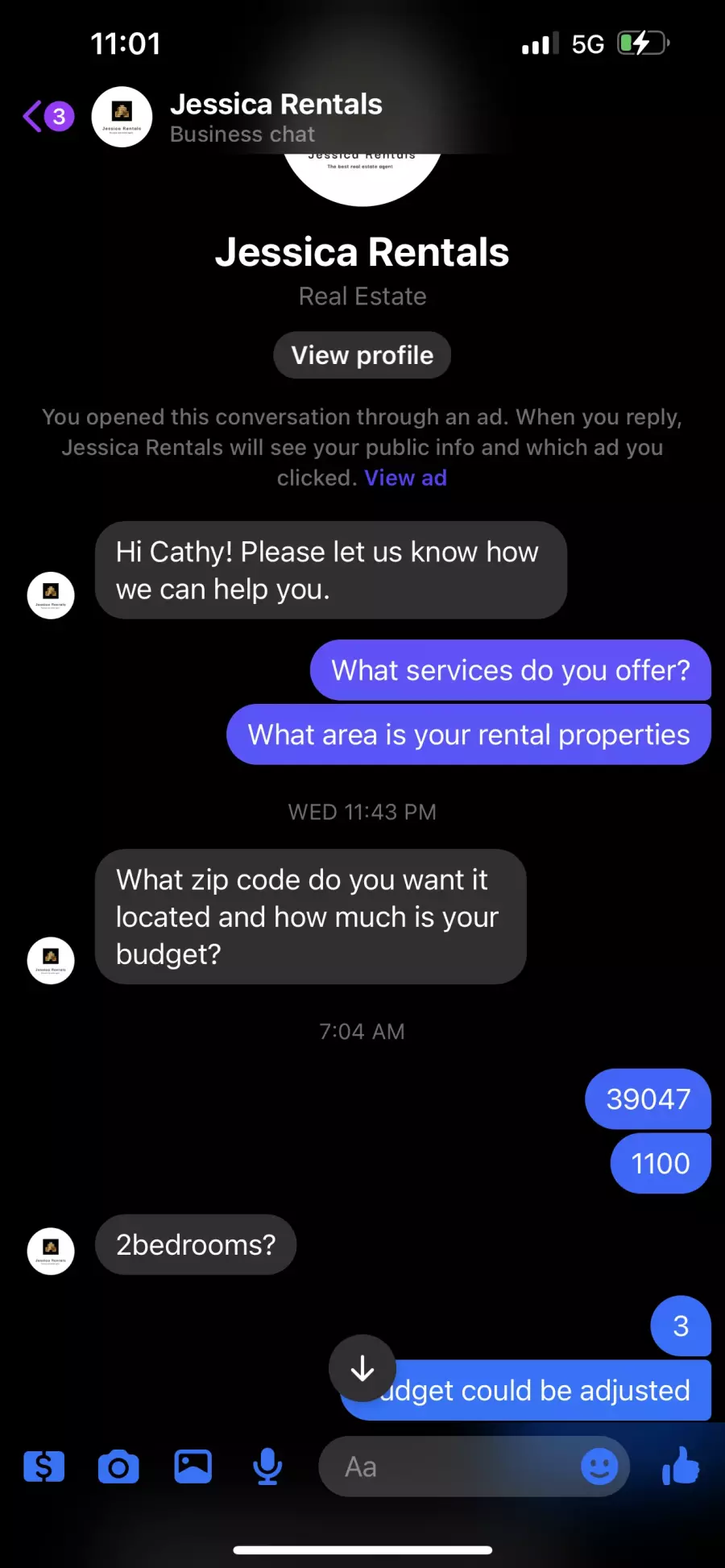Open the payment dollar icon
This screenshot has width=725, height=1568.
[x=44, y=1467]
